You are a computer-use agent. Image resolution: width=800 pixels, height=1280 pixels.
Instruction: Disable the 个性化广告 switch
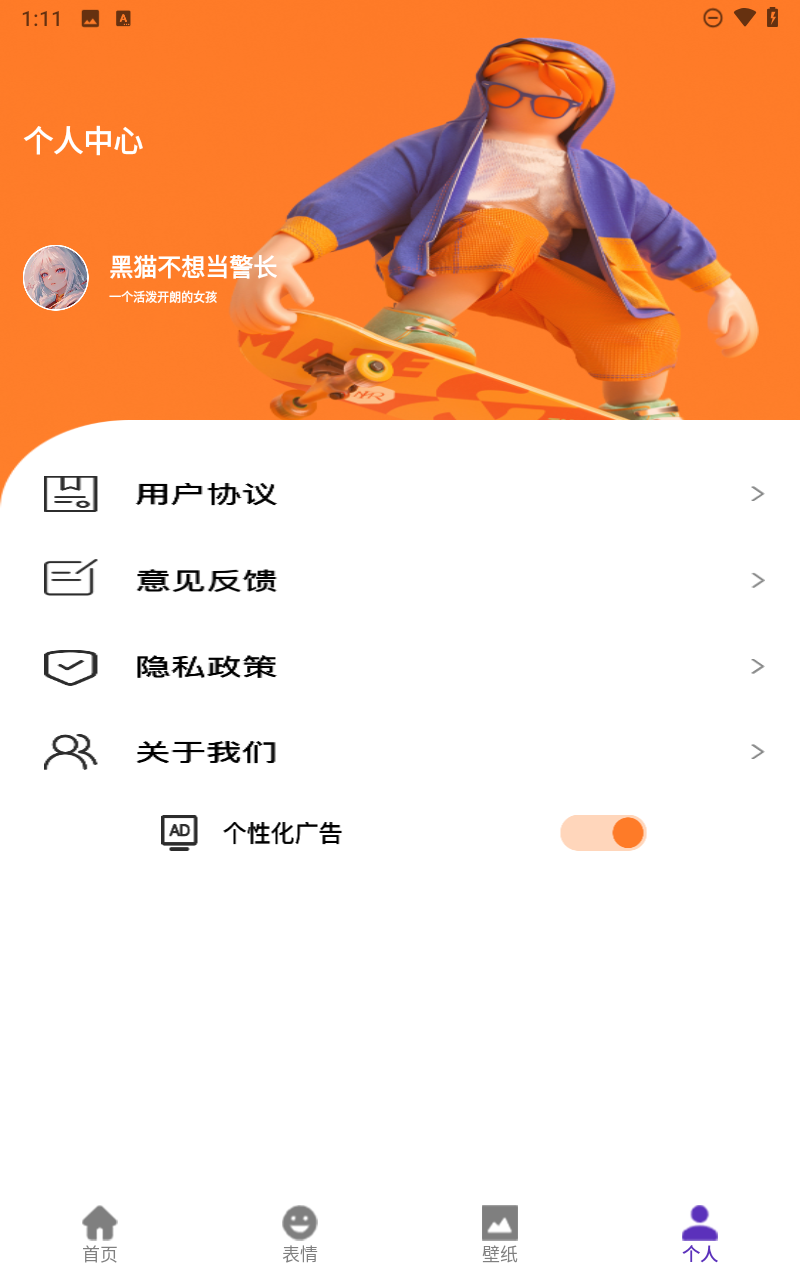point(603,833)
